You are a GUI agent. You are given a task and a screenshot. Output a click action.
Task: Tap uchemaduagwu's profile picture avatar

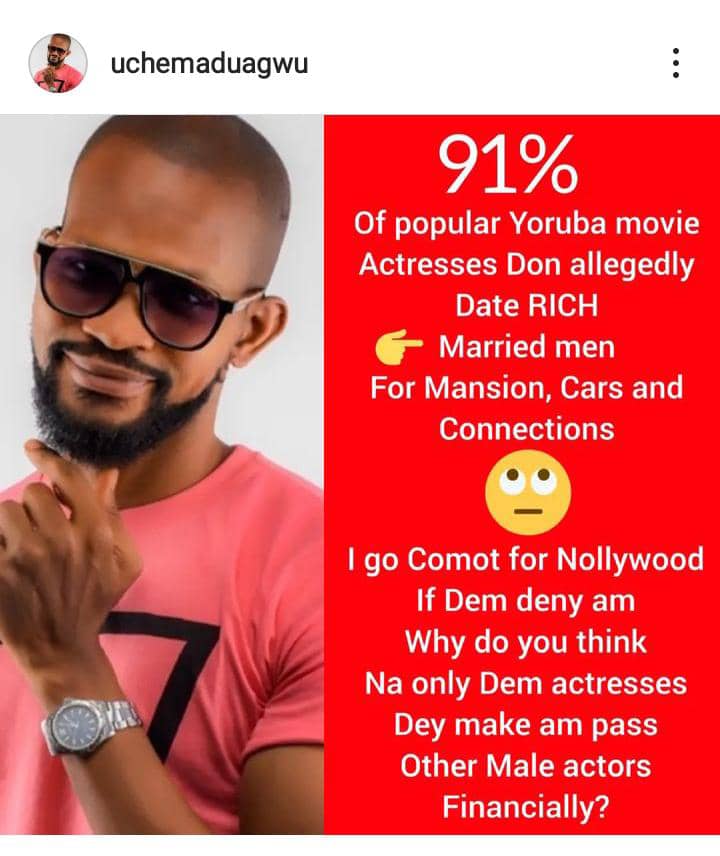pos(57,65)
